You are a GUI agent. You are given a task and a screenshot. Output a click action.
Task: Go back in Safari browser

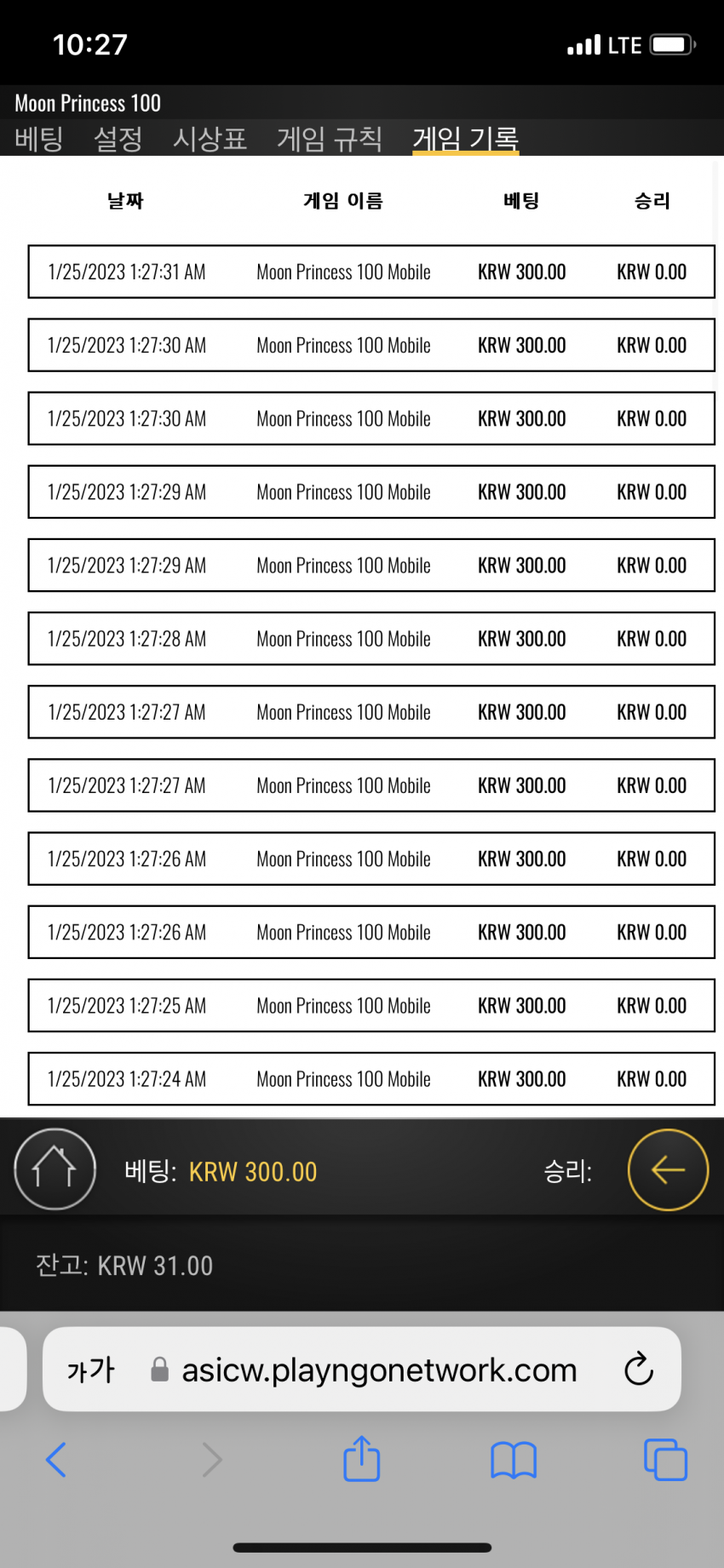pyautogui.click(x=56, y=1460)
